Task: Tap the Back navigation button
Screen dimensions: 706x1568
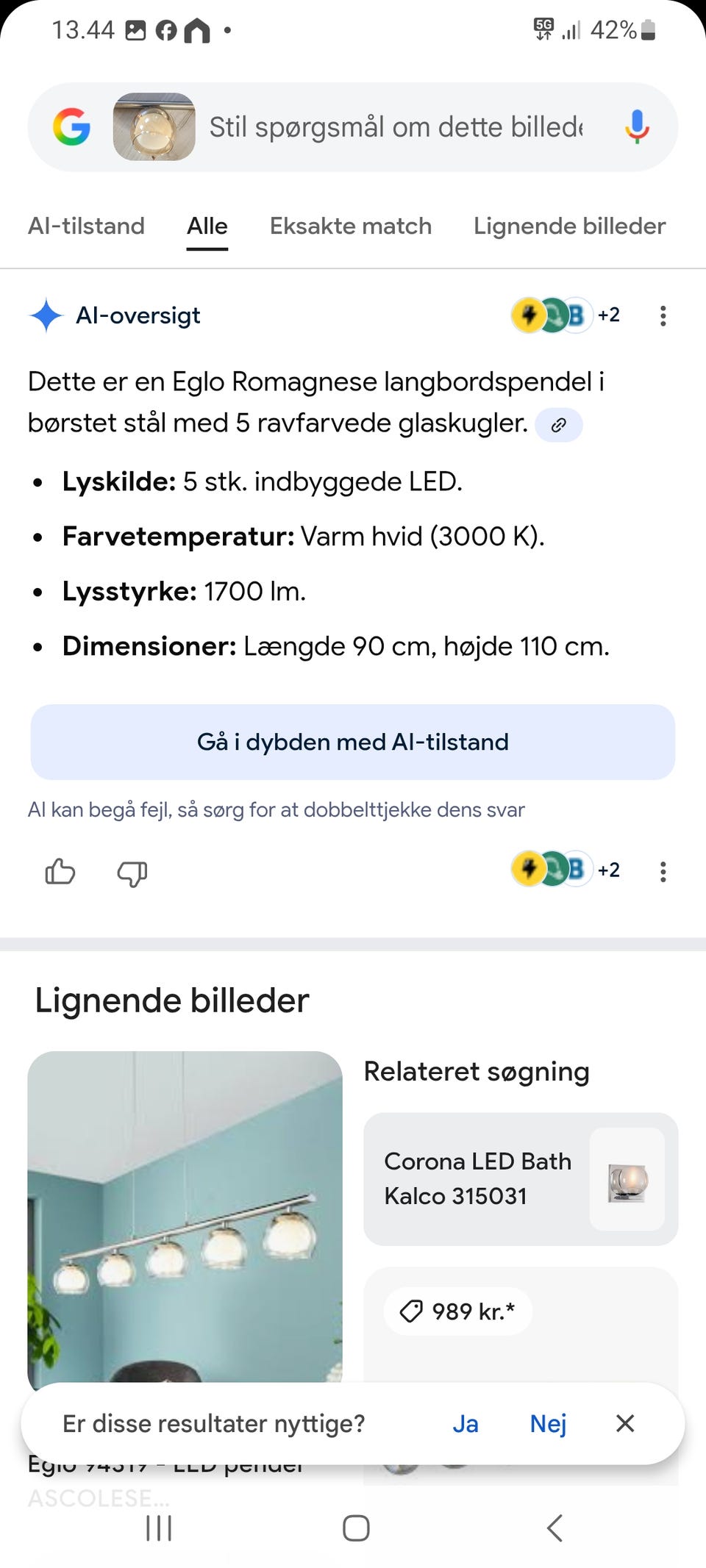Action: coord(554,1528)
